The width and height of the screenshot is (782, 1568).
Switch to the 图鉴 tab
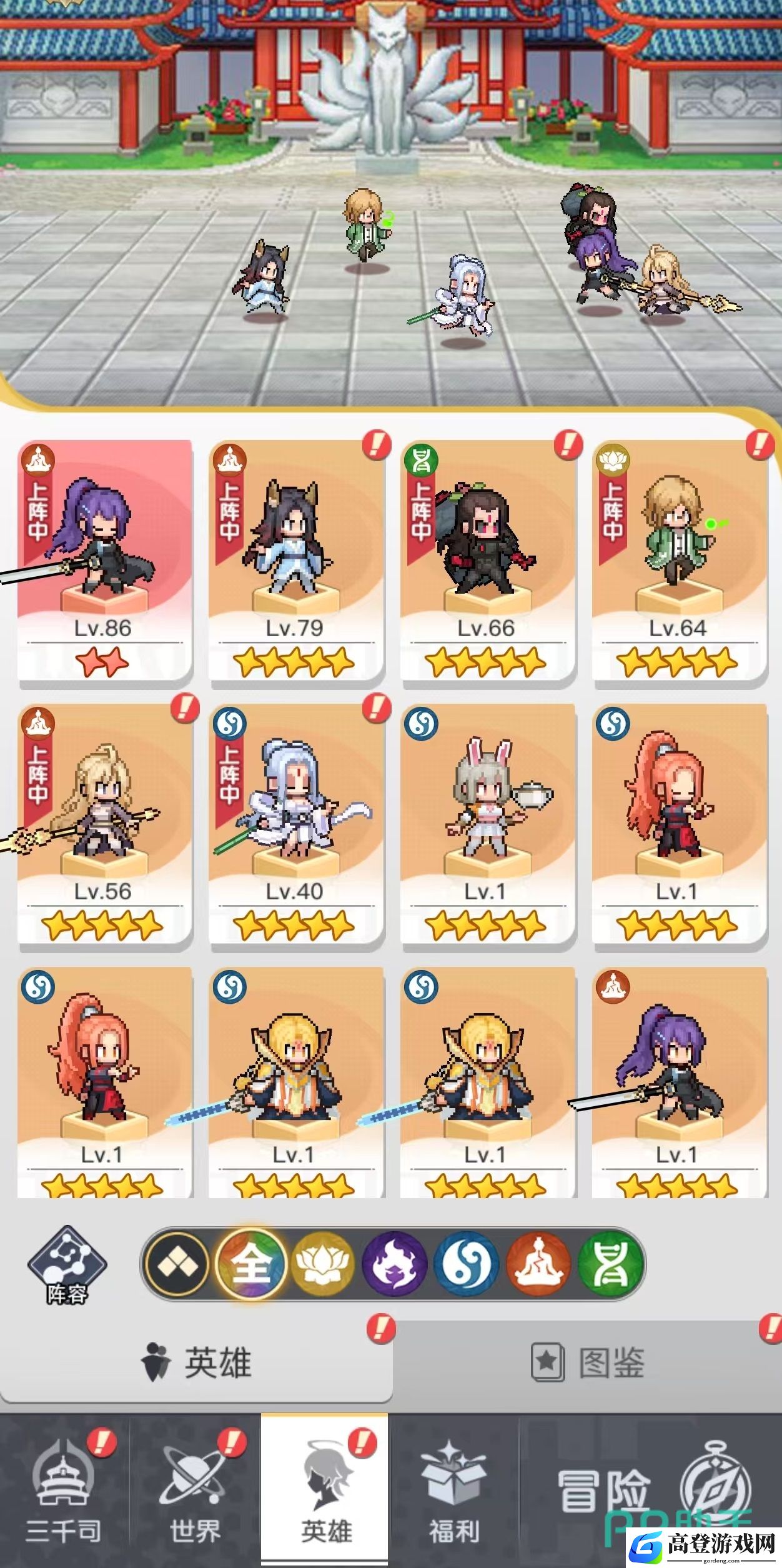click(587, 1362)
